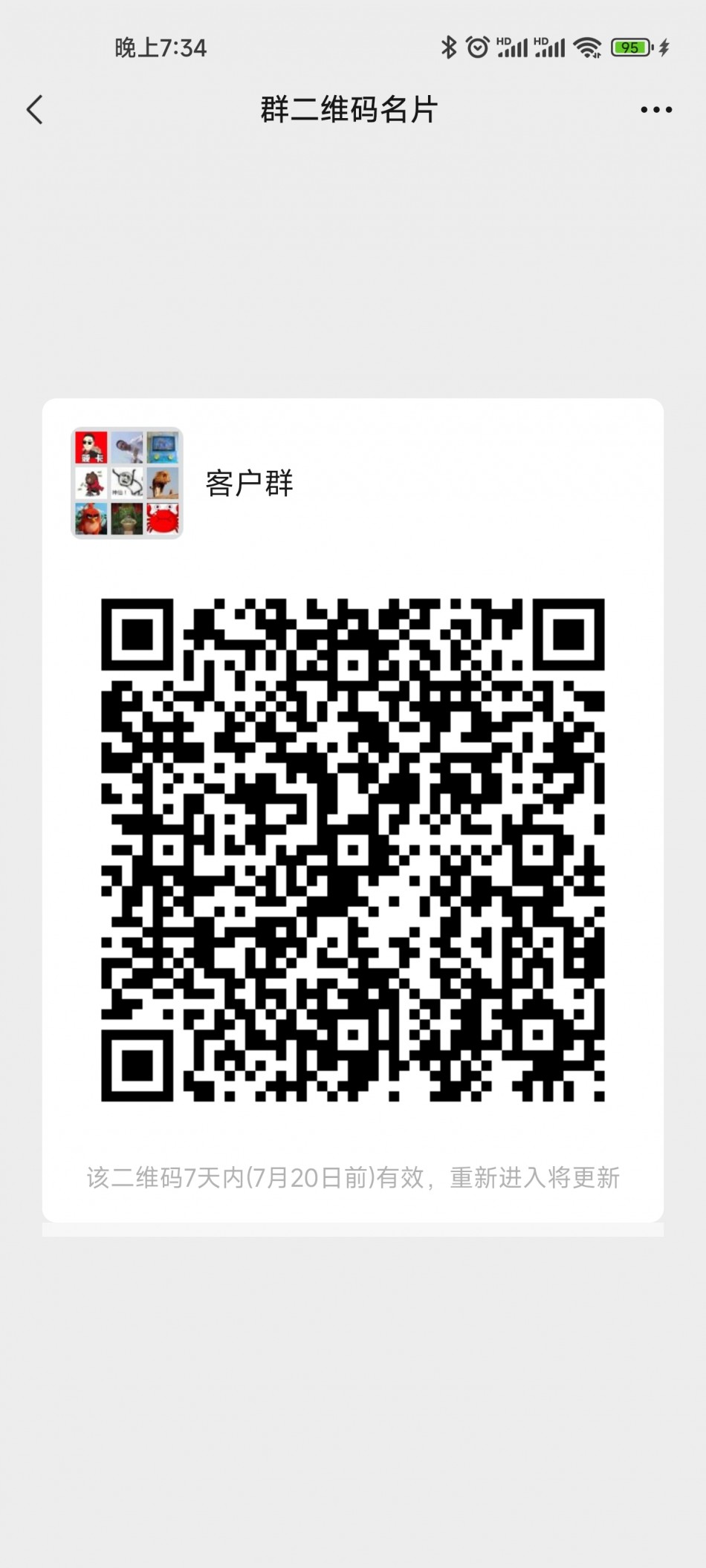Go back from the group QR code page
The height and width of the screenshot is (1568, 706).
click(x=35, y=110)
